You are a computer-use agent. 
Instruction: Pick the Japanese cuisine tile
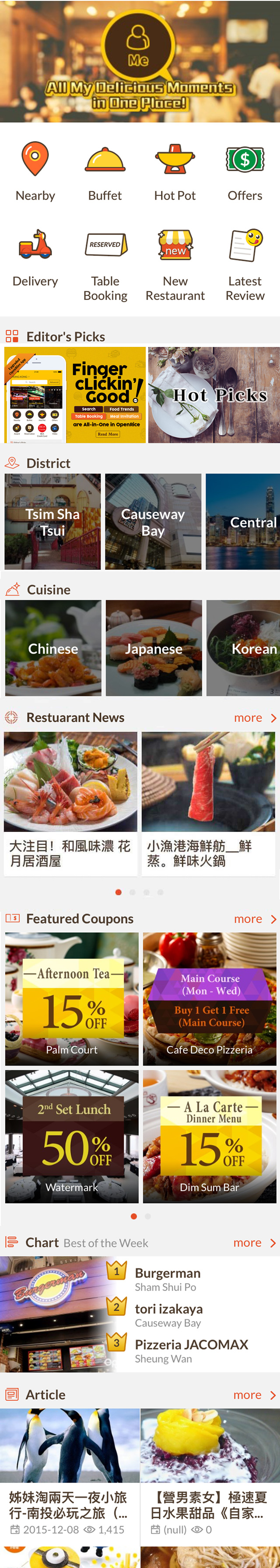pos(154,648)
